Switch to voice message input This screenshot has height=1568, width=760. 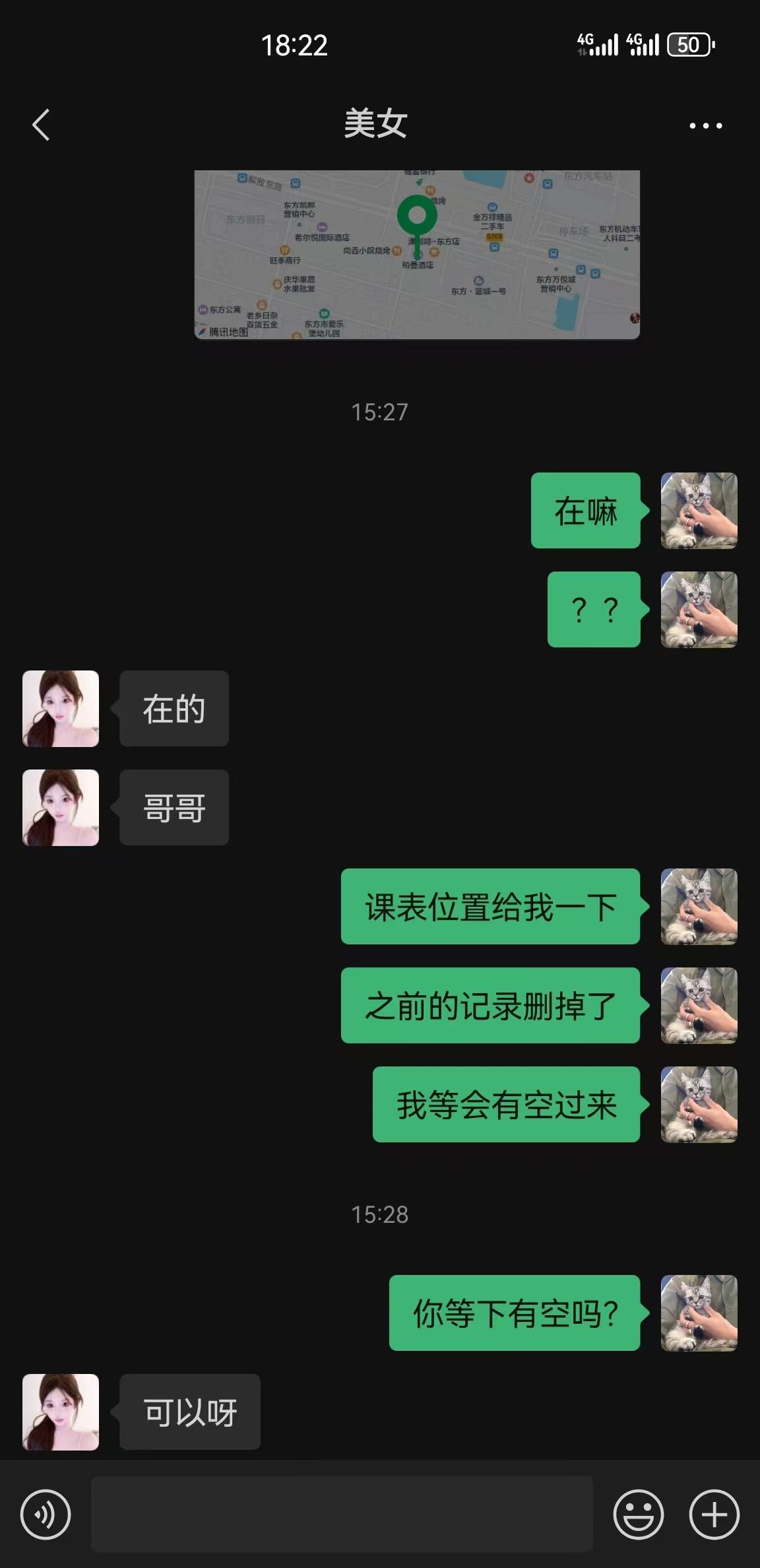[46, 1514]
